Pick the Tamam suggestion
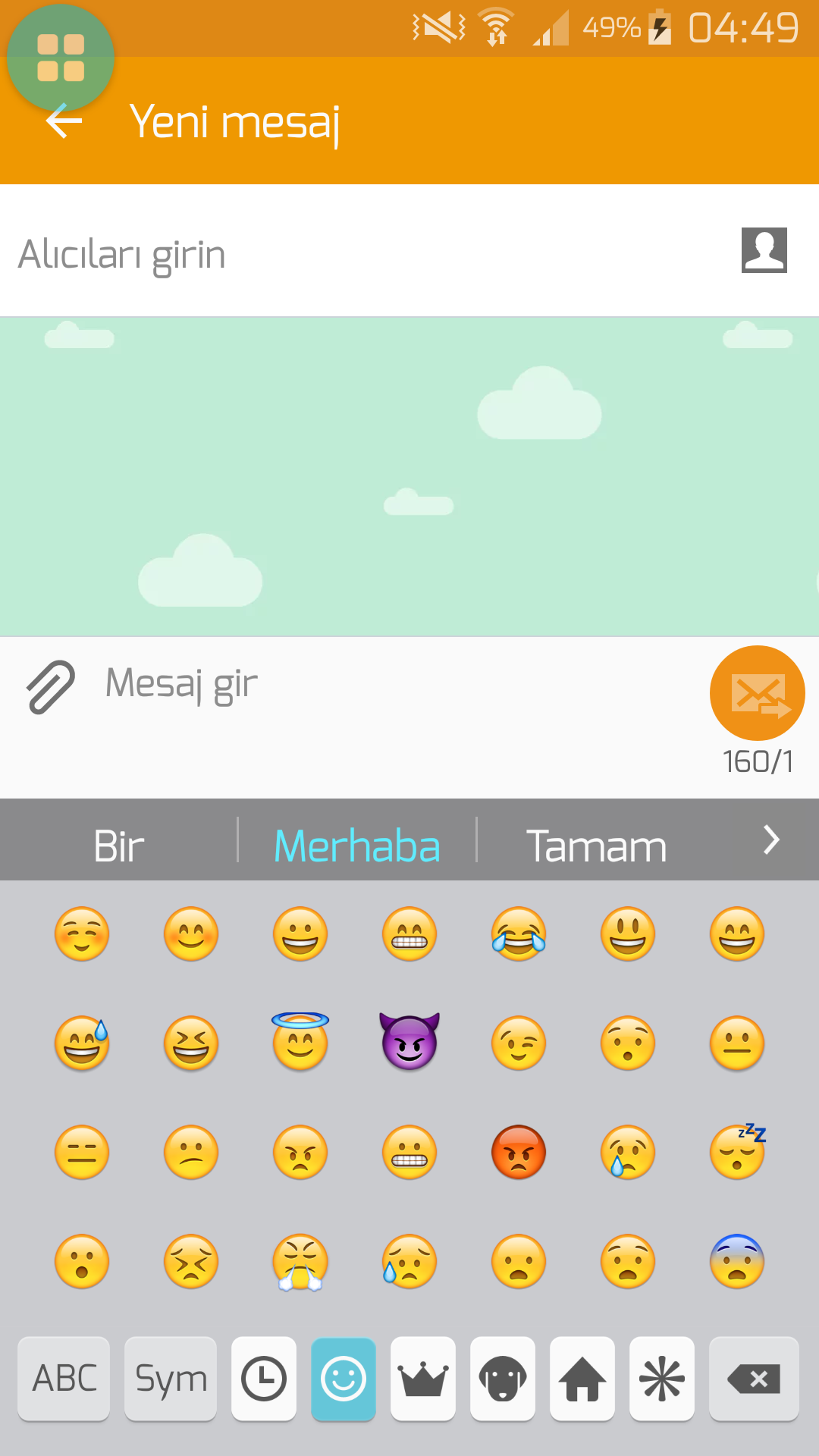 tap(596, 846)
